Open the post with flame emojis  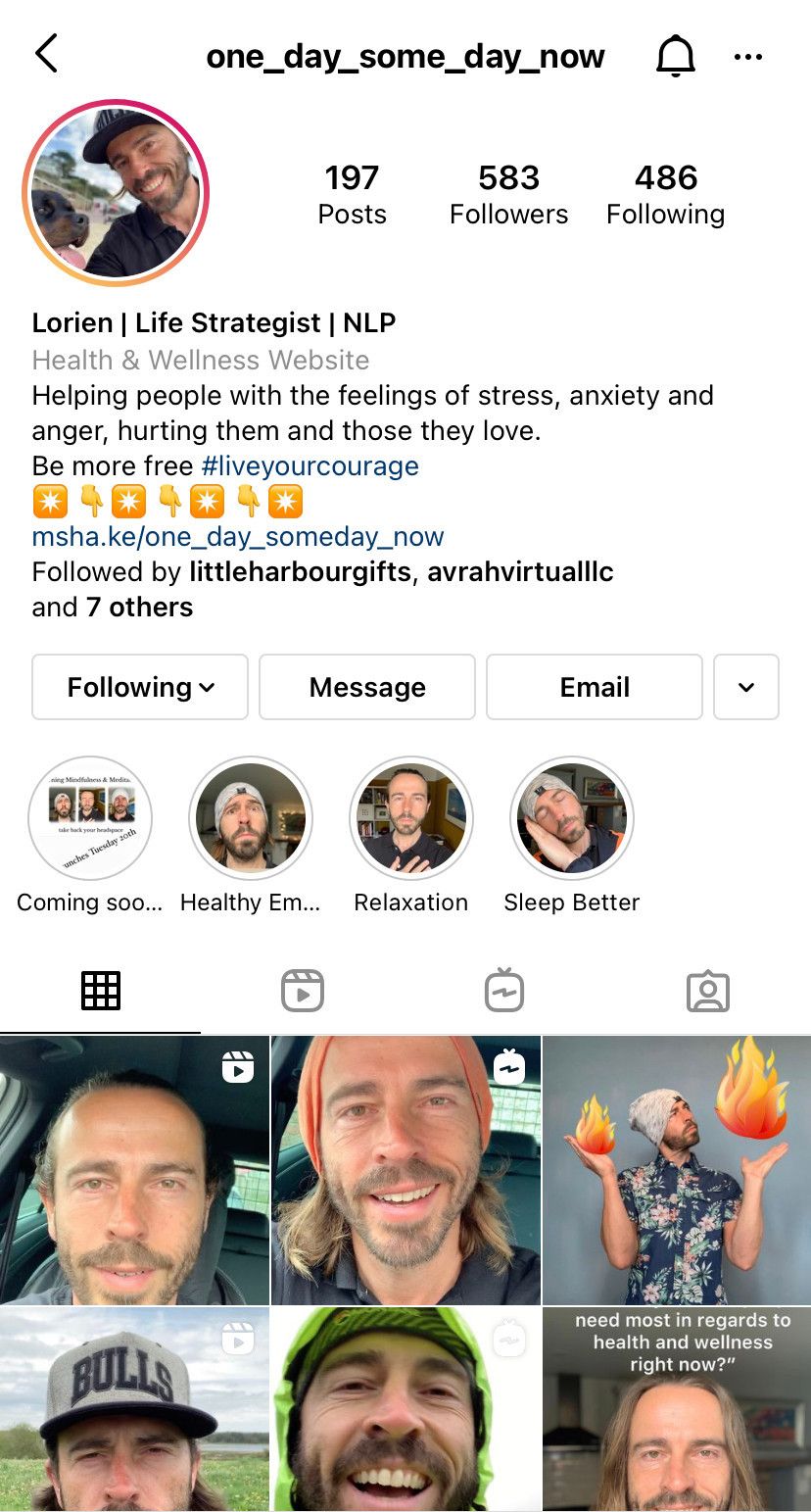(677, 1170)
